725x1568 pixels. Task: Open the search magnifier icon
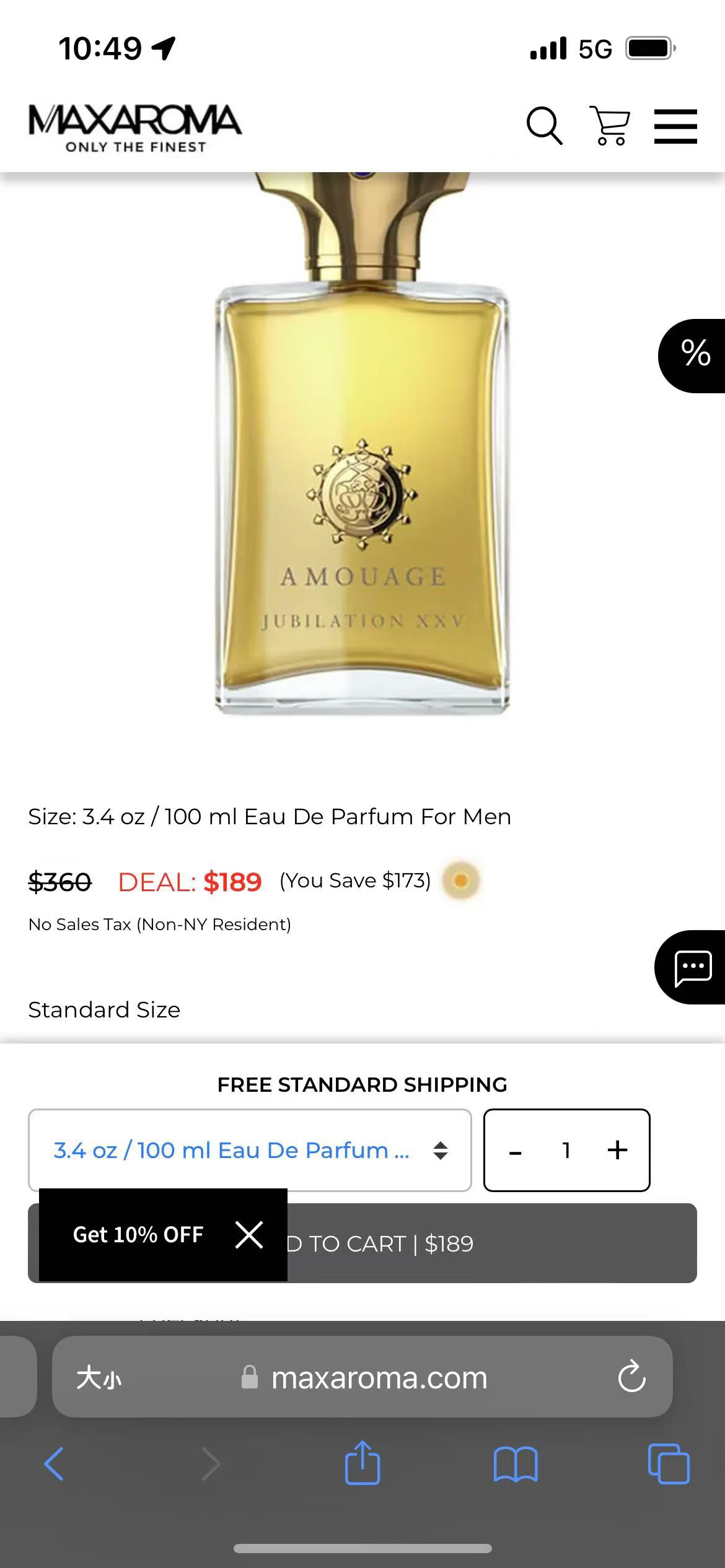[x=544, y=126]
